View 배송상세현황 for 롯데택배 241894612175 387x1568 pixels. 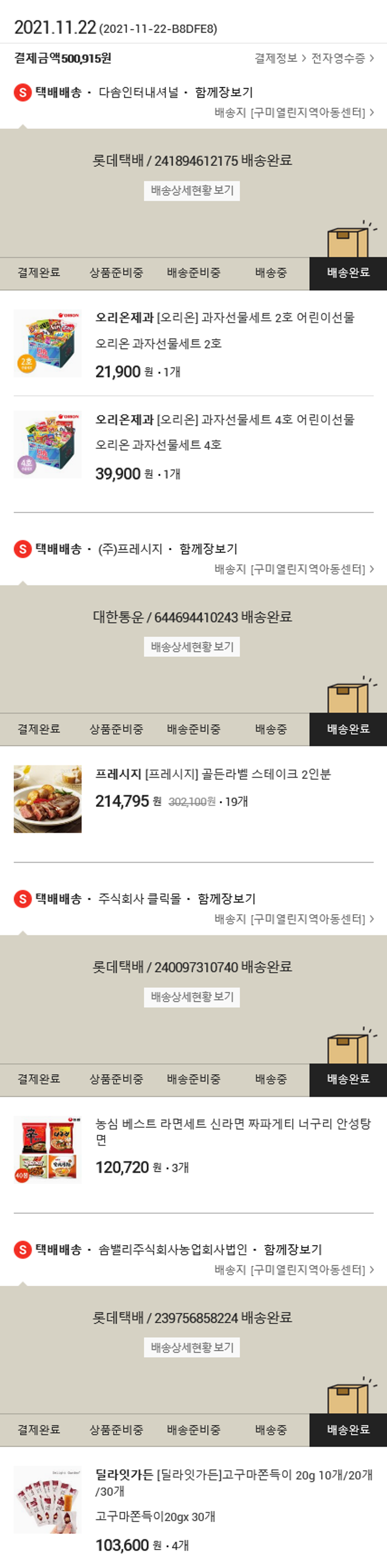[192, 190]
